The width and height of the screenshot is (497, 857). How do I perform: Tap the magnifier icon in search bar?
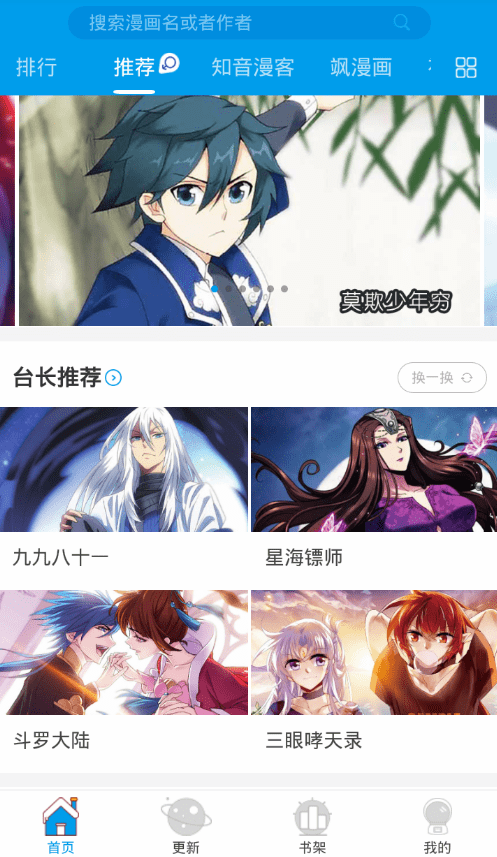[401, 22]
